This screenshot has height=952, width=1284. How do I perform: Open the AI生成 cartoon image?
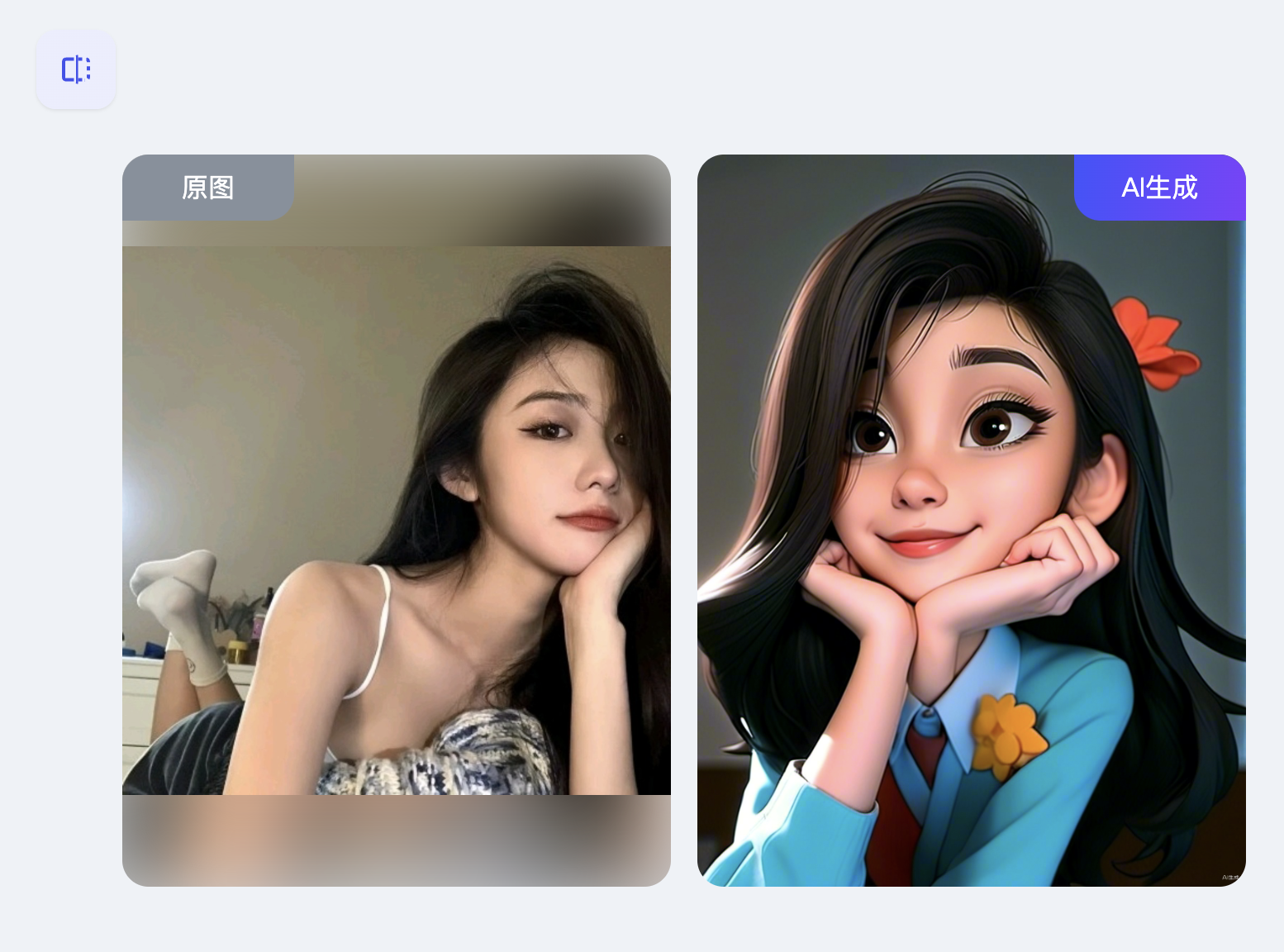coord(971,521)
